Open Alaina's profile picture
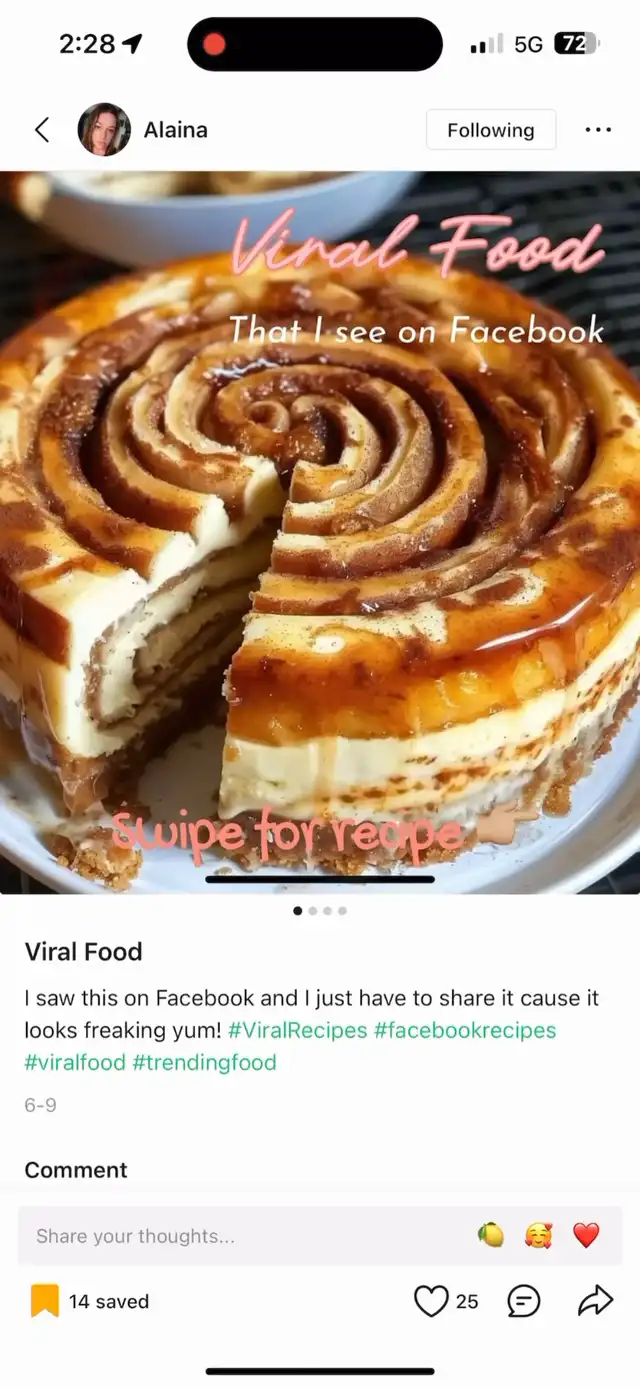The width and height of the screenshot is (640, 1387). coord(104,130)
